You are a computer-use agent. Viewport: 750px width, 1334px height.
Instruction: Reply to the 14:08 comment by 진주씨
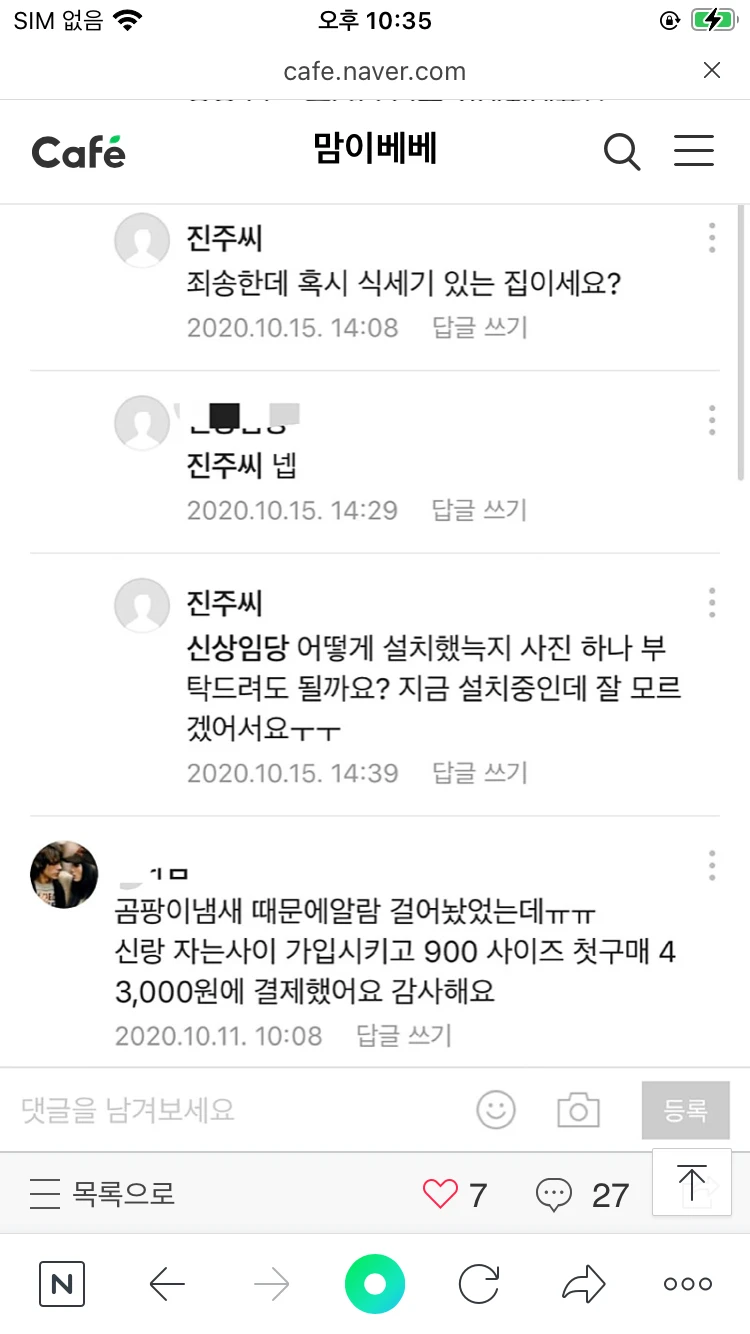(479, 327)
